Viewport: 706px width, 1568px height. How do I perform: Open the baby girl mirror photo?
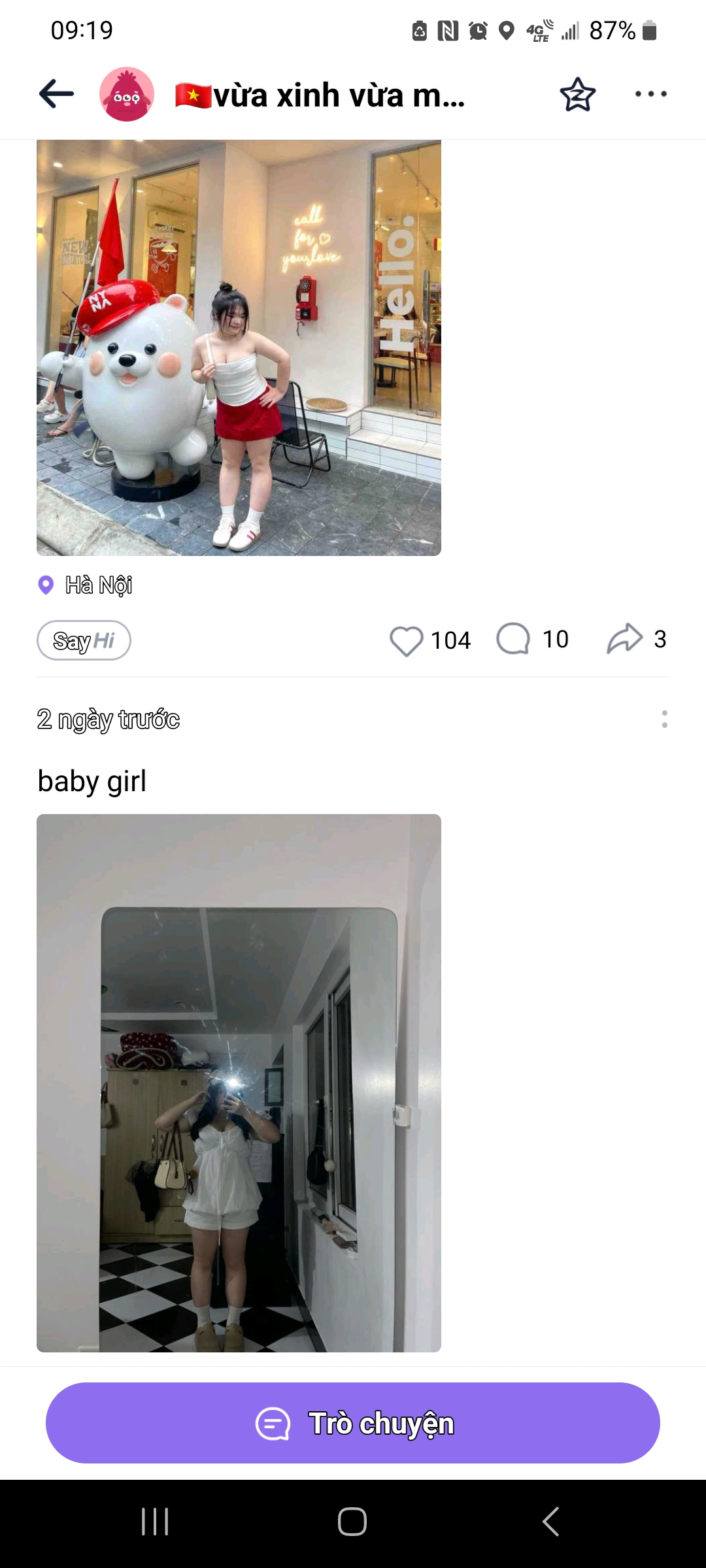239,1083
